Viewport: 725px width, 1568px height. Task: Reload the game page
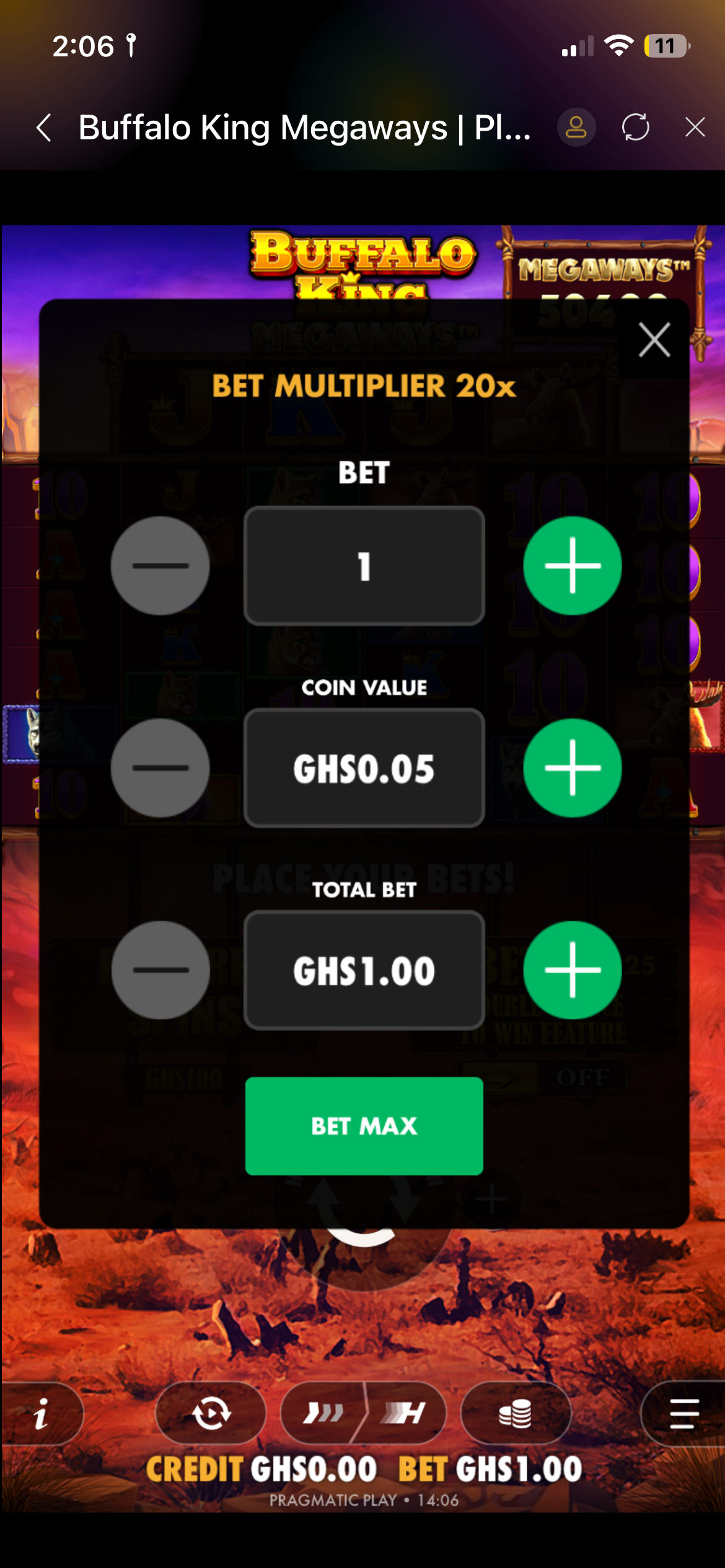pyautogui.click(x=635, y=128)
